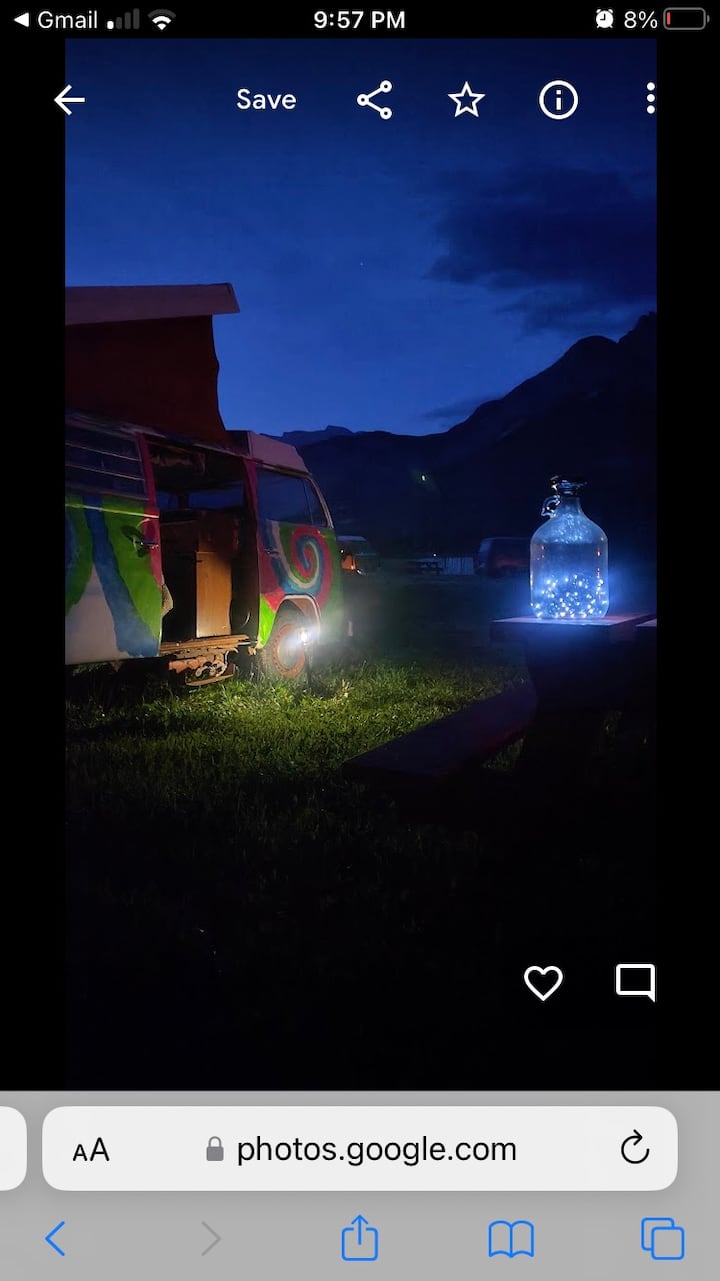The height and width of the screenshot is (1281, 720).
Task: Go back using the top-left arrow
Action: (69, 100)
